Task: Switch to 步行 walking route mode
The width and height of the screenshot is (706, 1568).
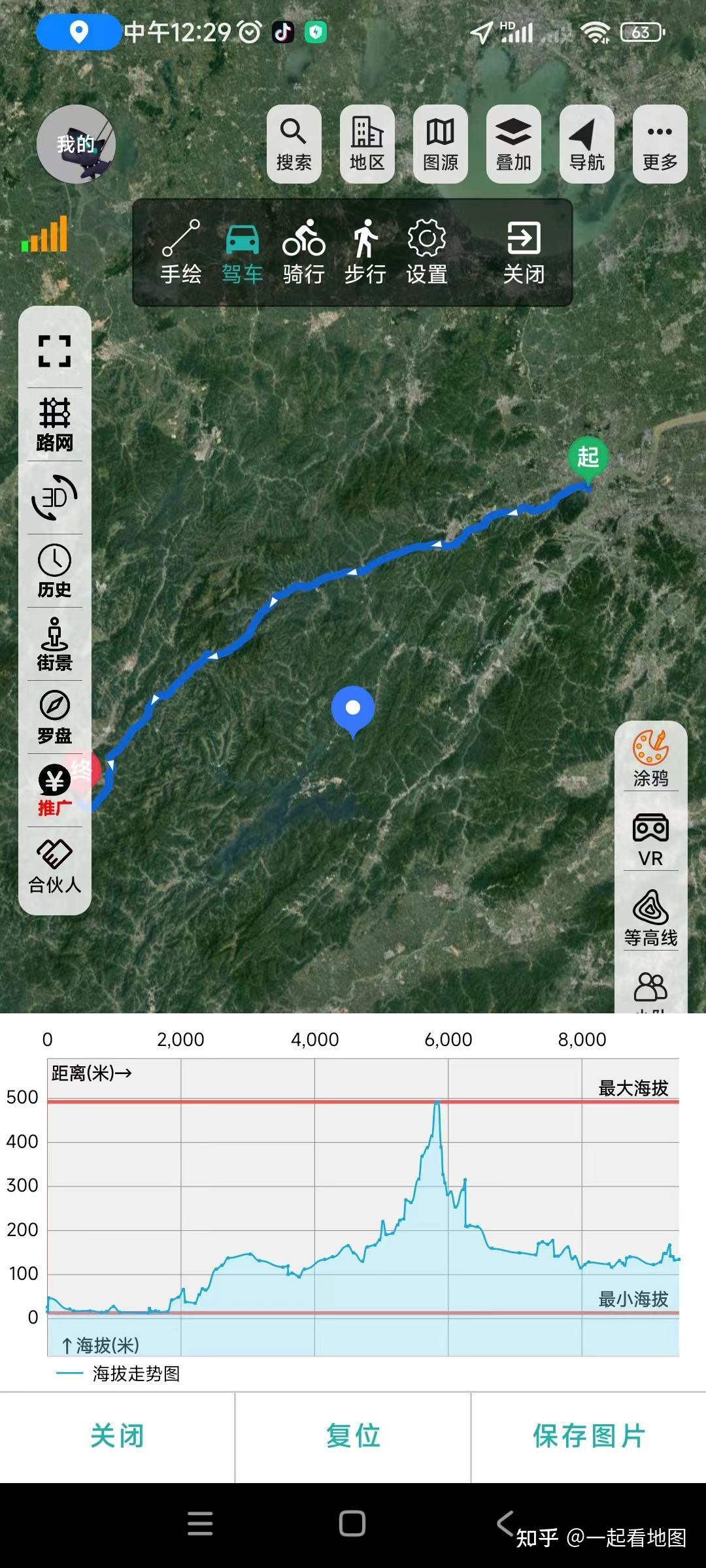Action: coord(365,252)
